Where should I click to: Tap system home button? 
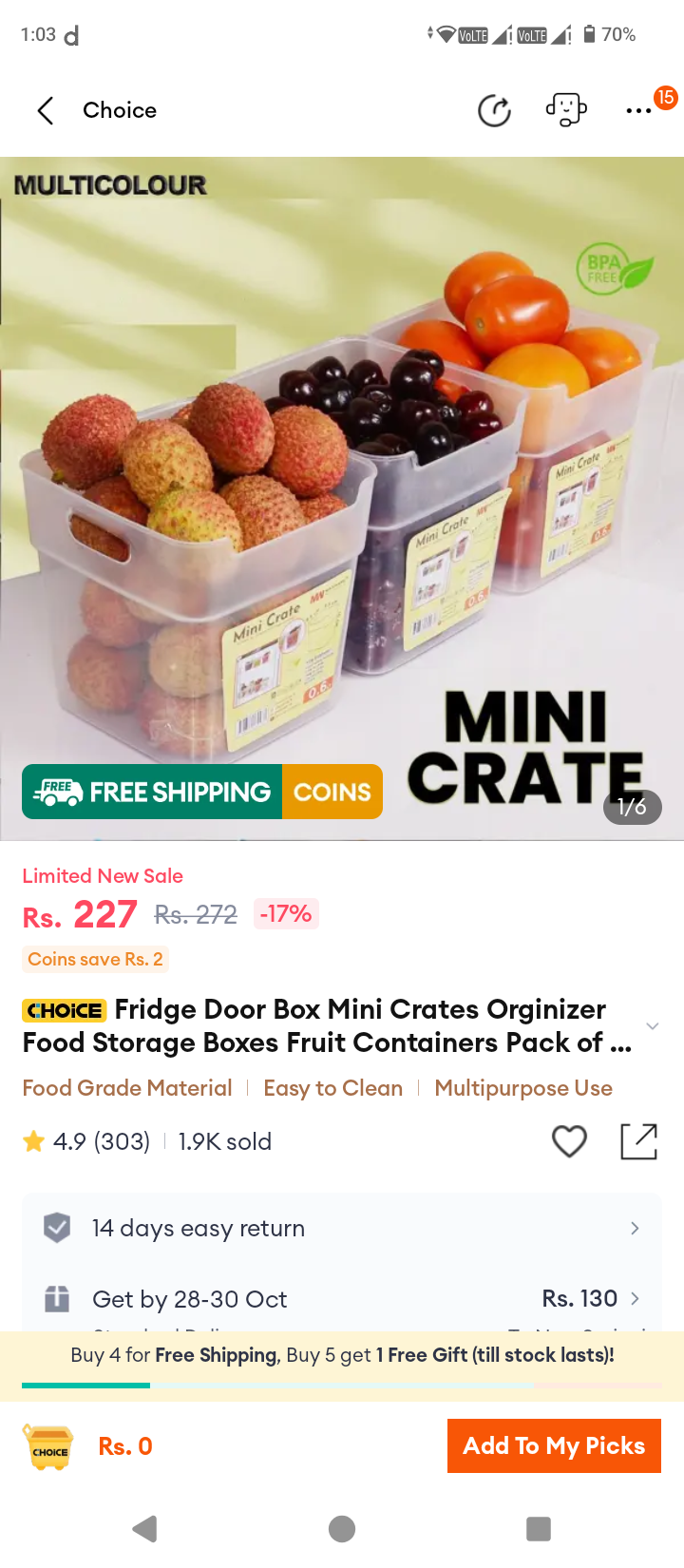pyautogui.click(x=342, y=1529)
